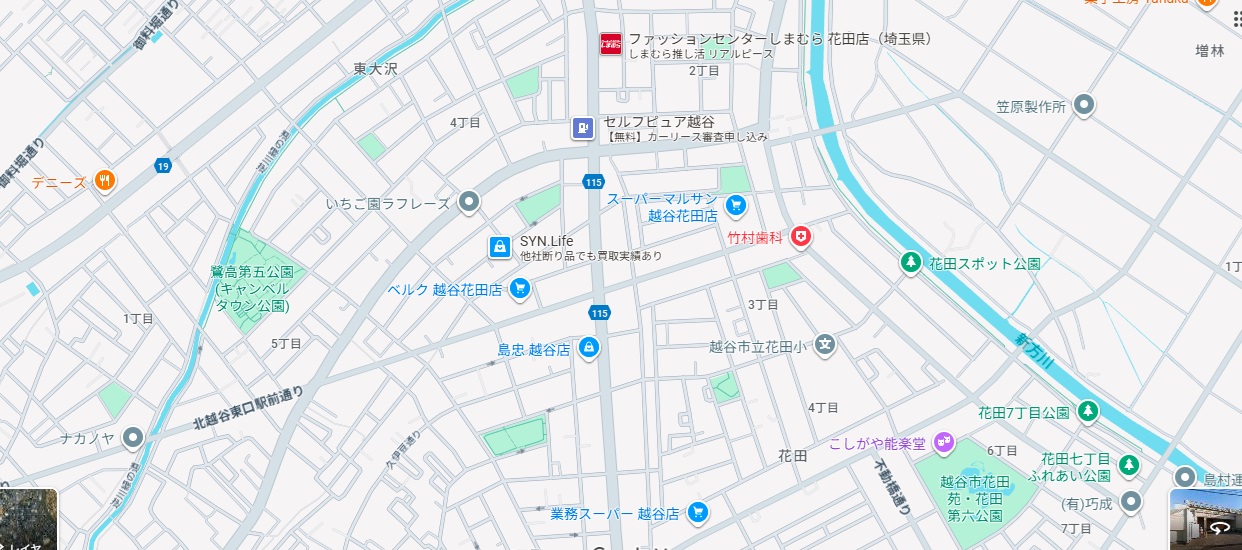Open スーパーマルサン 越谷花田店 marker
Screen dimensions: 1242x550
[736, 206]
